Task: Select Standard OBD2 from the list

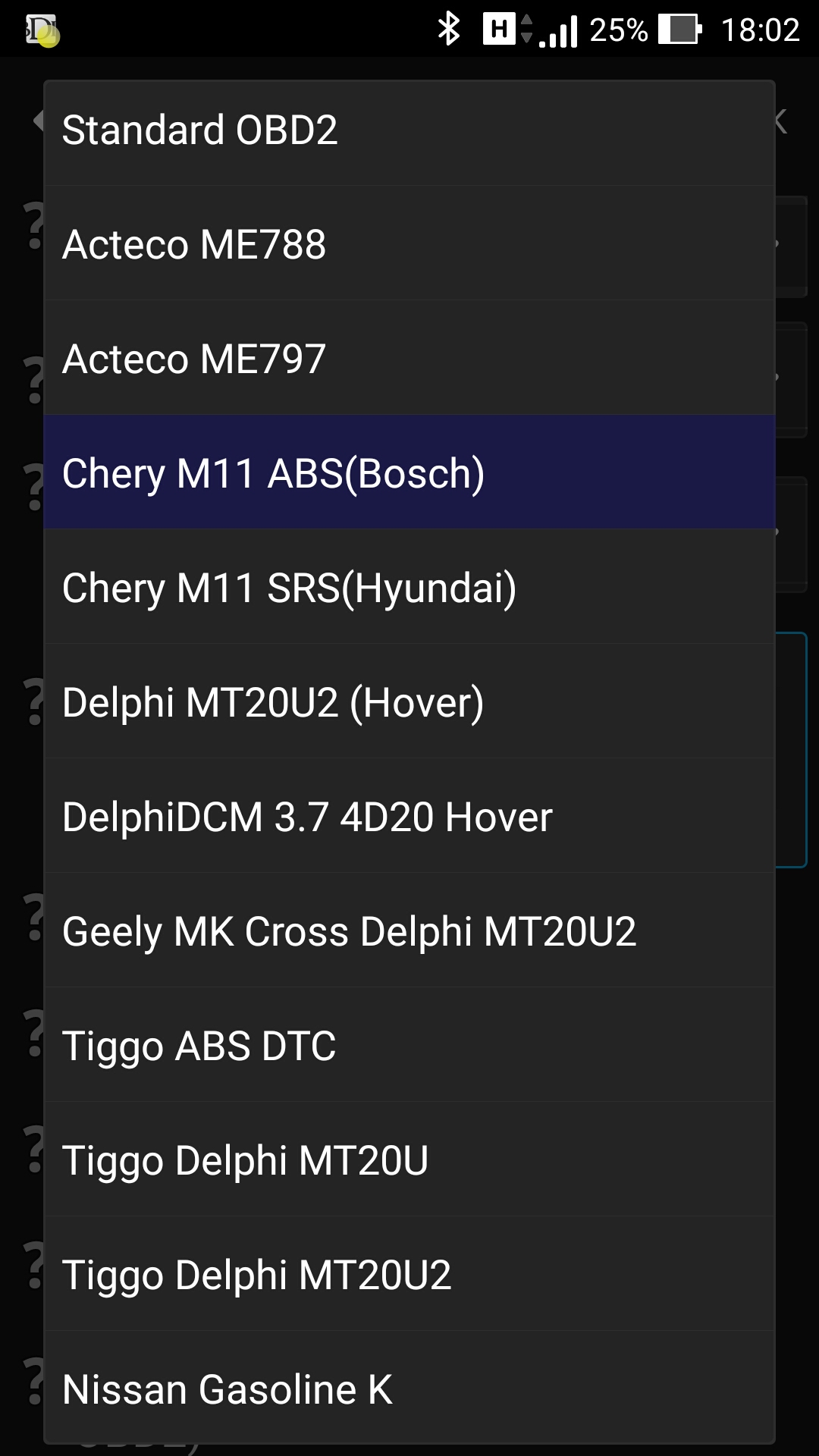Action: 409,130
